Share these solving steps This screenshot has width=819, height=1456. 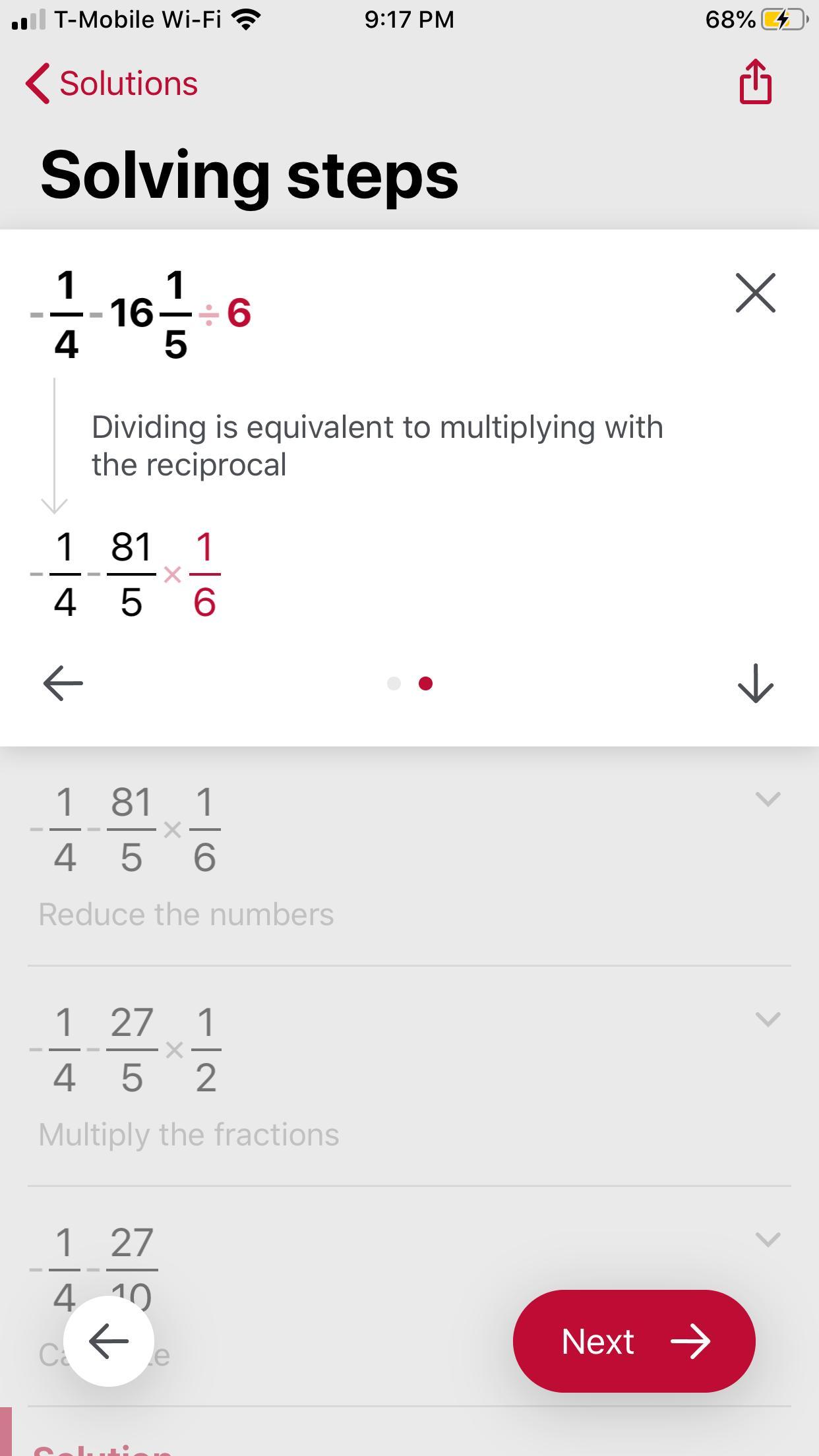pyautogui.click(x=755, y=82)
